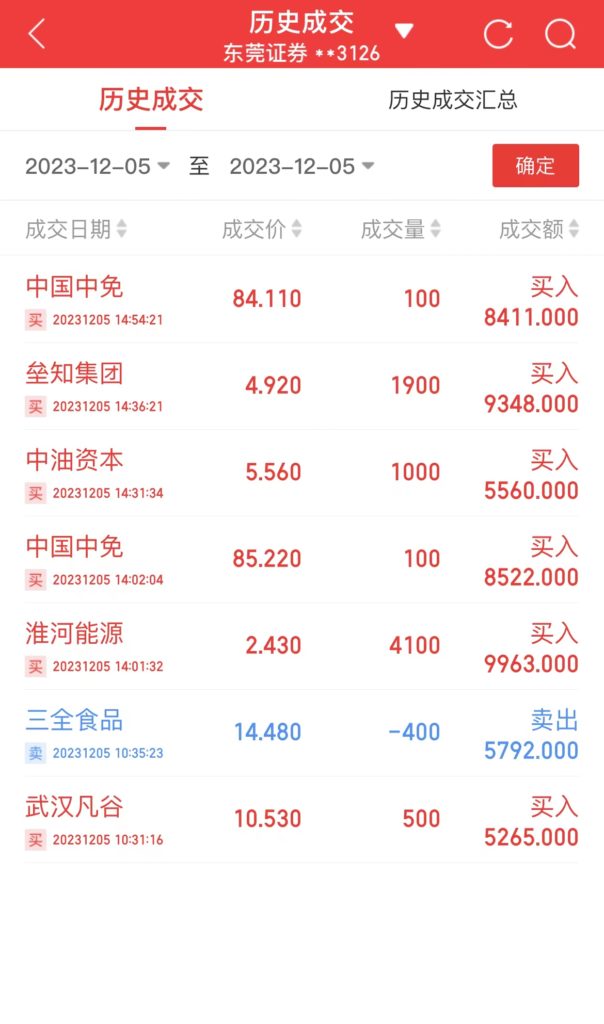This screenshot has width=604, height=1024.
Task: Switch to the 历史成交汇总 tab
Action: click(453, 100)
